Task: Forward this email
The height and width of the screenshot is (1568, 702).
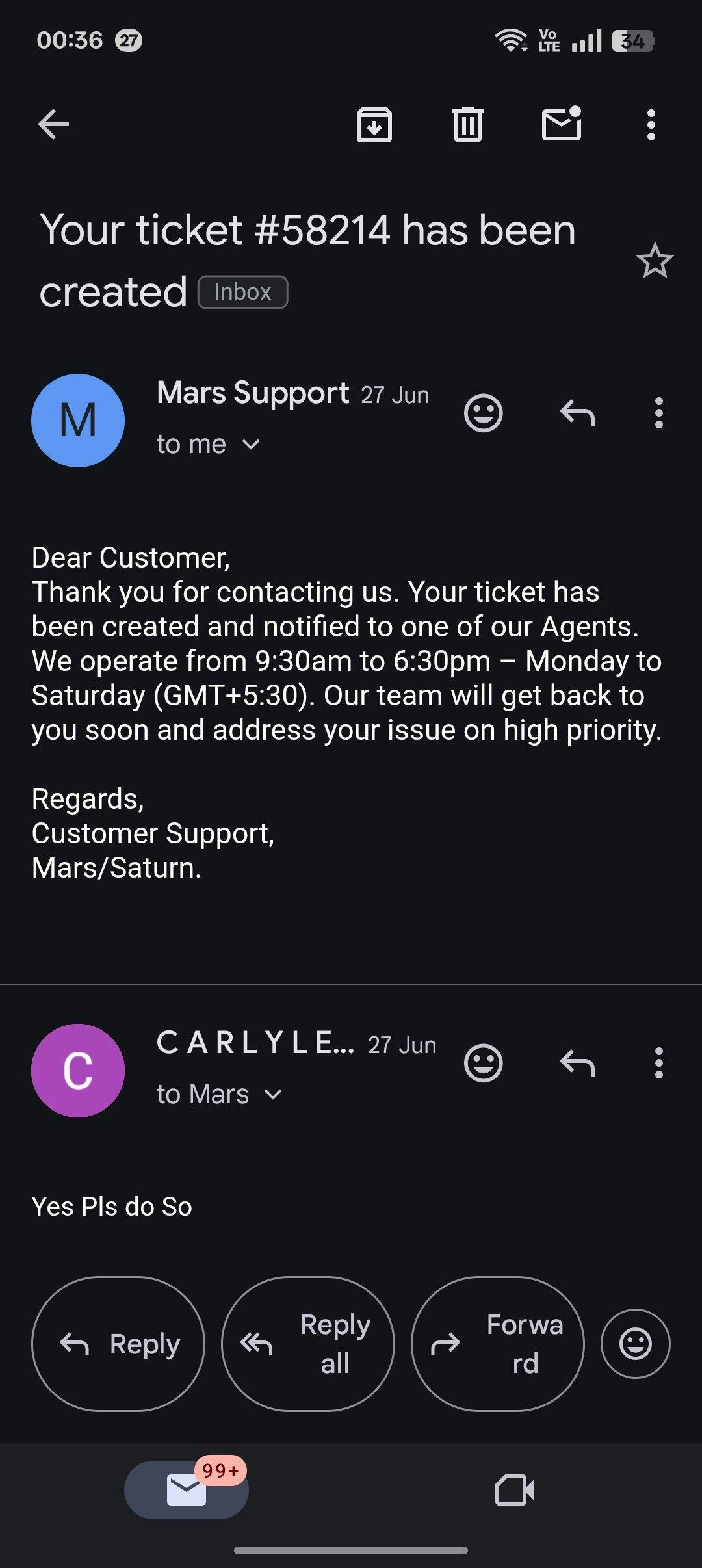Action: coord(498,1344)
